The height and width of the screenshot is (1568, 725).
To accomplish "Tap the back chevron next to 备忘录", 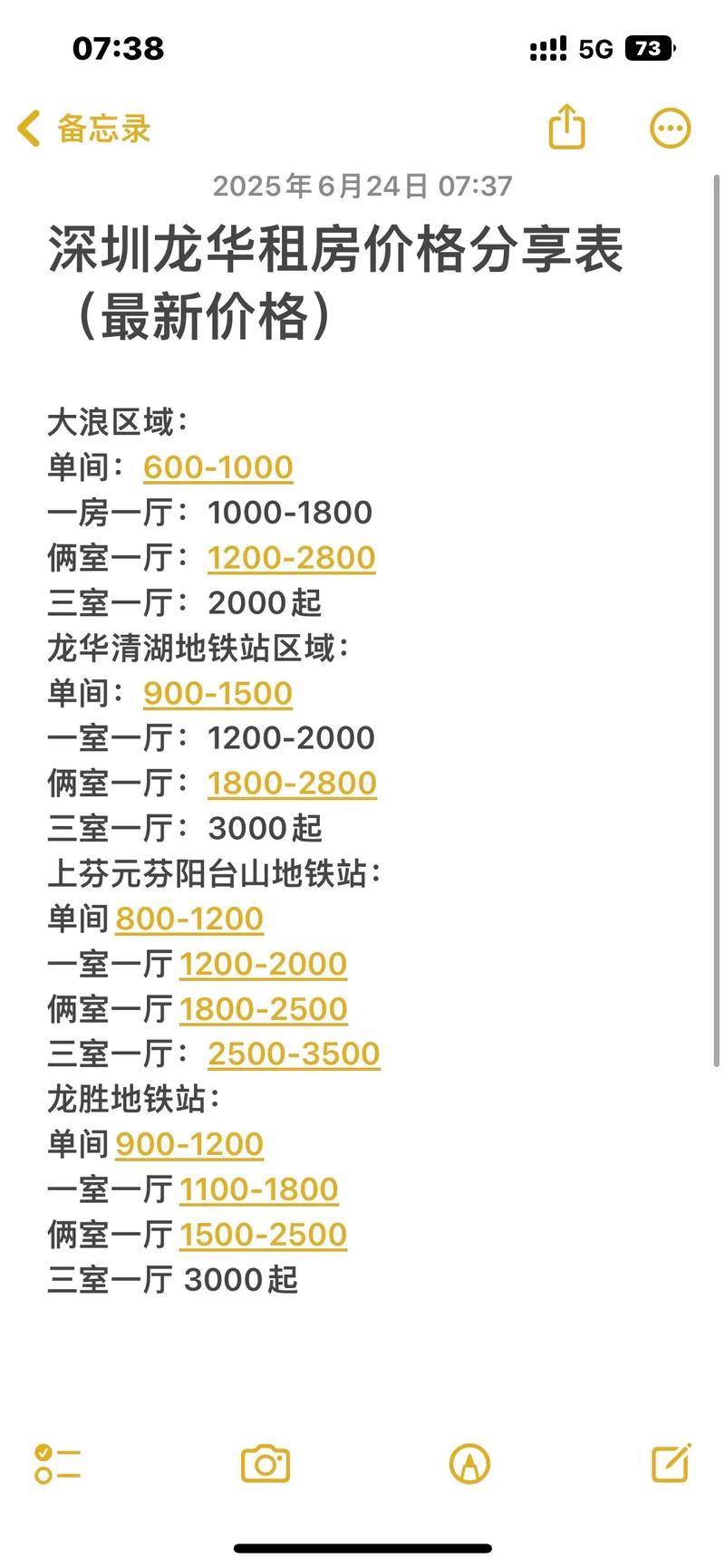I will click(x=28, y=128).
